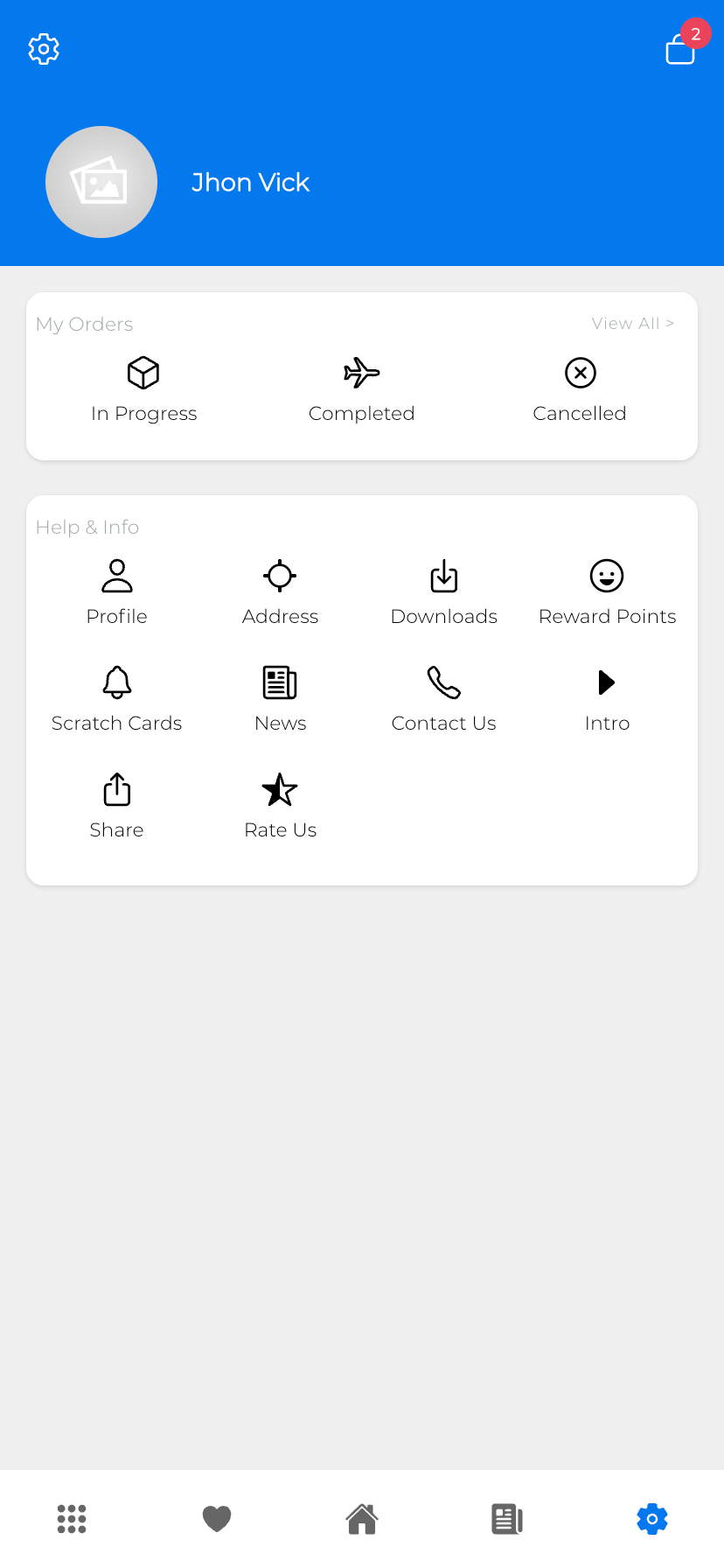Read the News section
The width and height of the screenshot is (724, 1568).
(x=280, y=699)
